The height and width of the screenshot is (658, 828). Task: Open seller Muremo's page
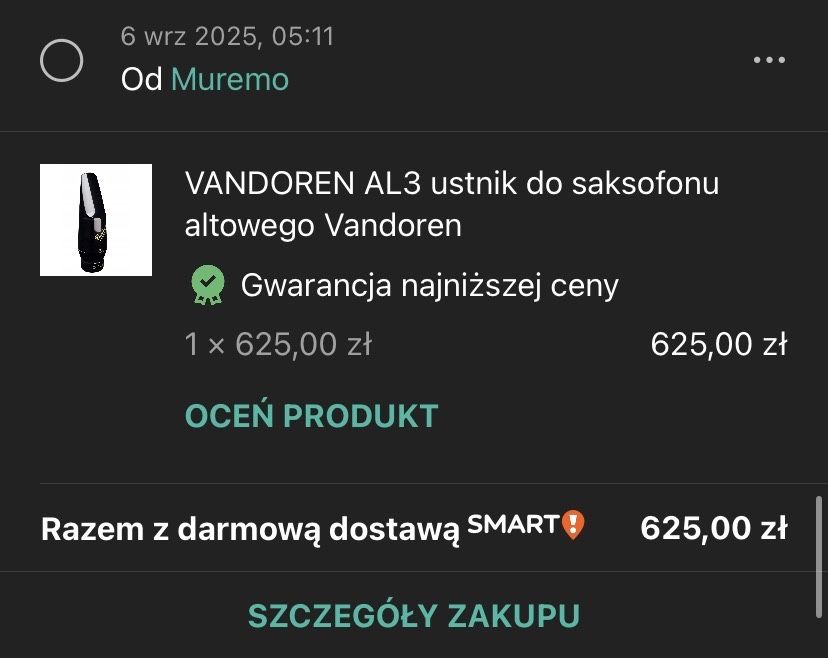[x=230, y=79]
